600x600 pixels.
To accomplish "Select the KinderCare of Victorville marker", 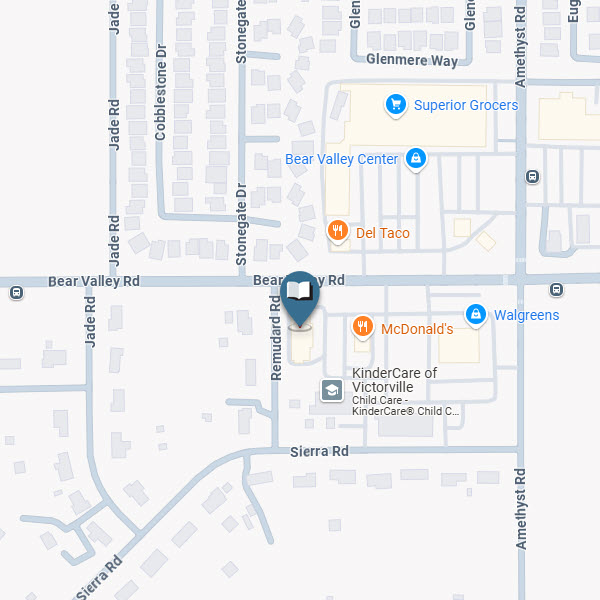I will click(x=330, y=389).
